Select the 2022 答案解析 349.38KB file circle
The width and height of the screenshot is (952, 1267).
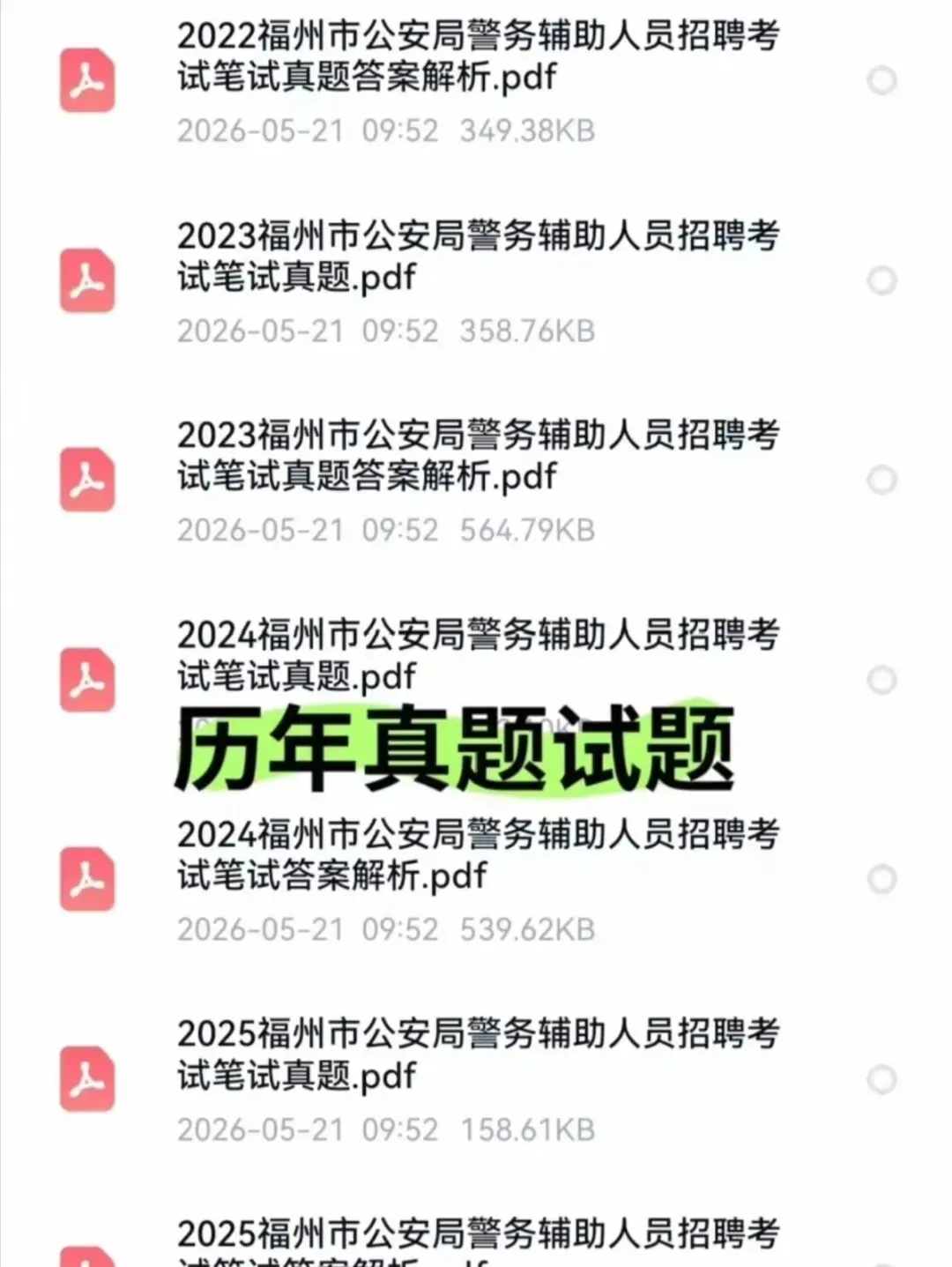point(881,80)
